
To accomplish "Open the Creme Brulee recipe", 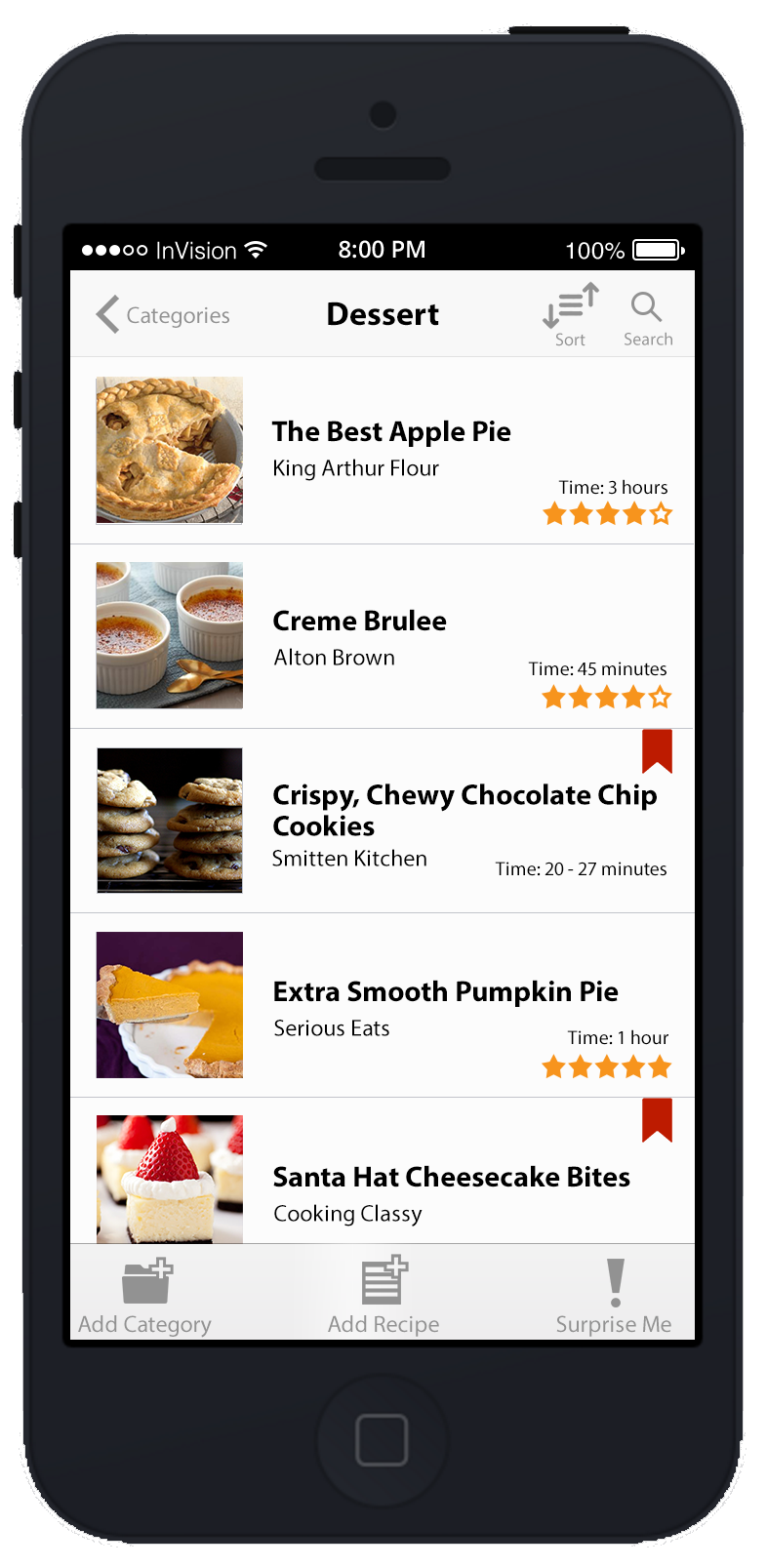I will [x=383, y=636].
